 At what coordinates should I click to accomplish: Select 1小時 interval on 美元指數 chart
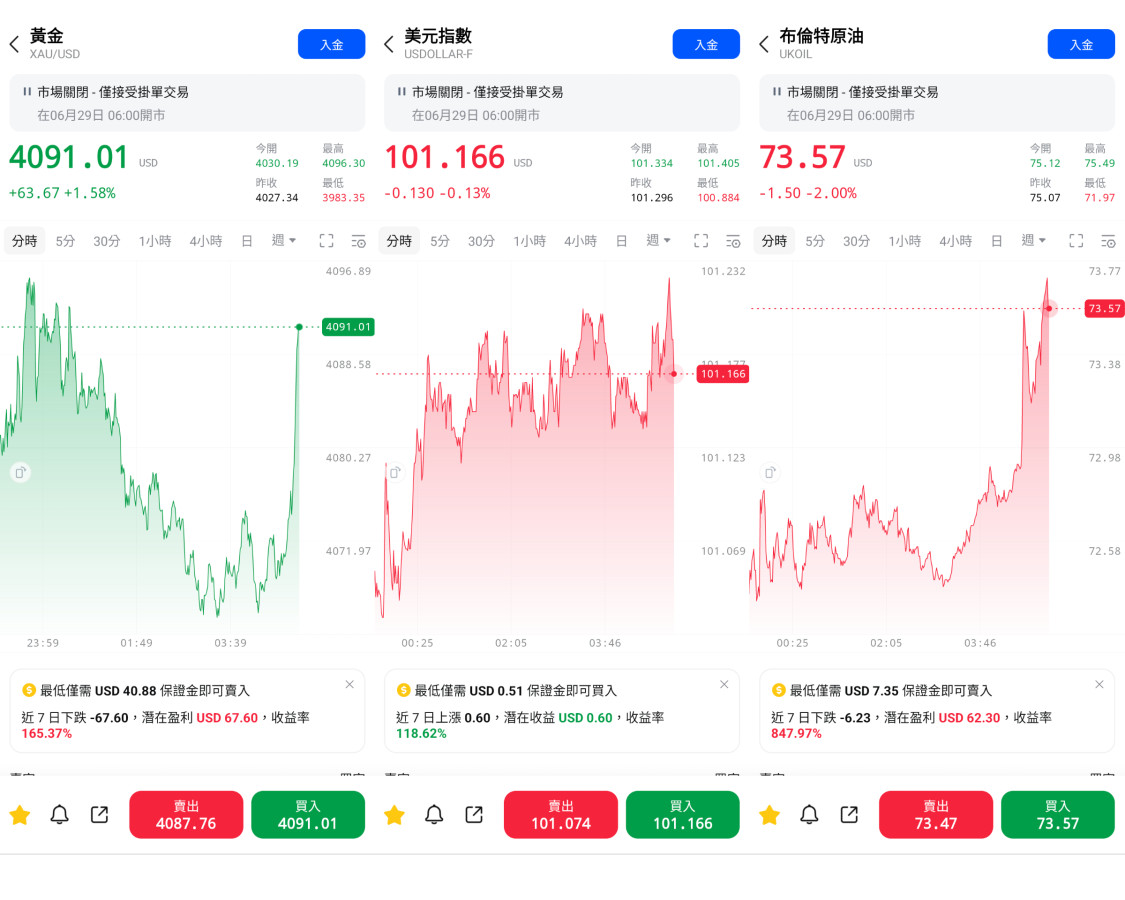pyautogui.click(x=529, y=241)
